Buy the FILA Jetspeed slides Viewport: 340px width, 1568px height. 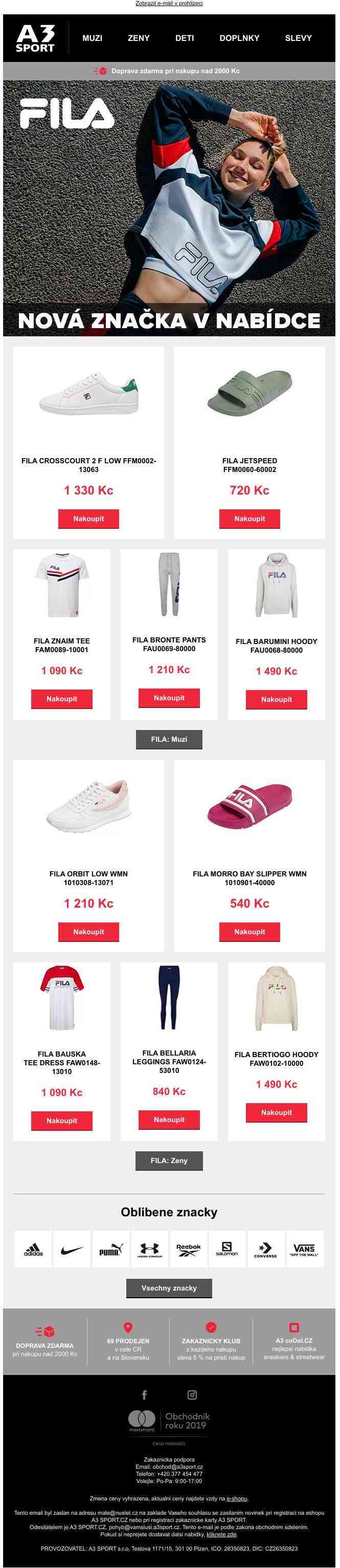pyautogui.click(x=250, y=519)
